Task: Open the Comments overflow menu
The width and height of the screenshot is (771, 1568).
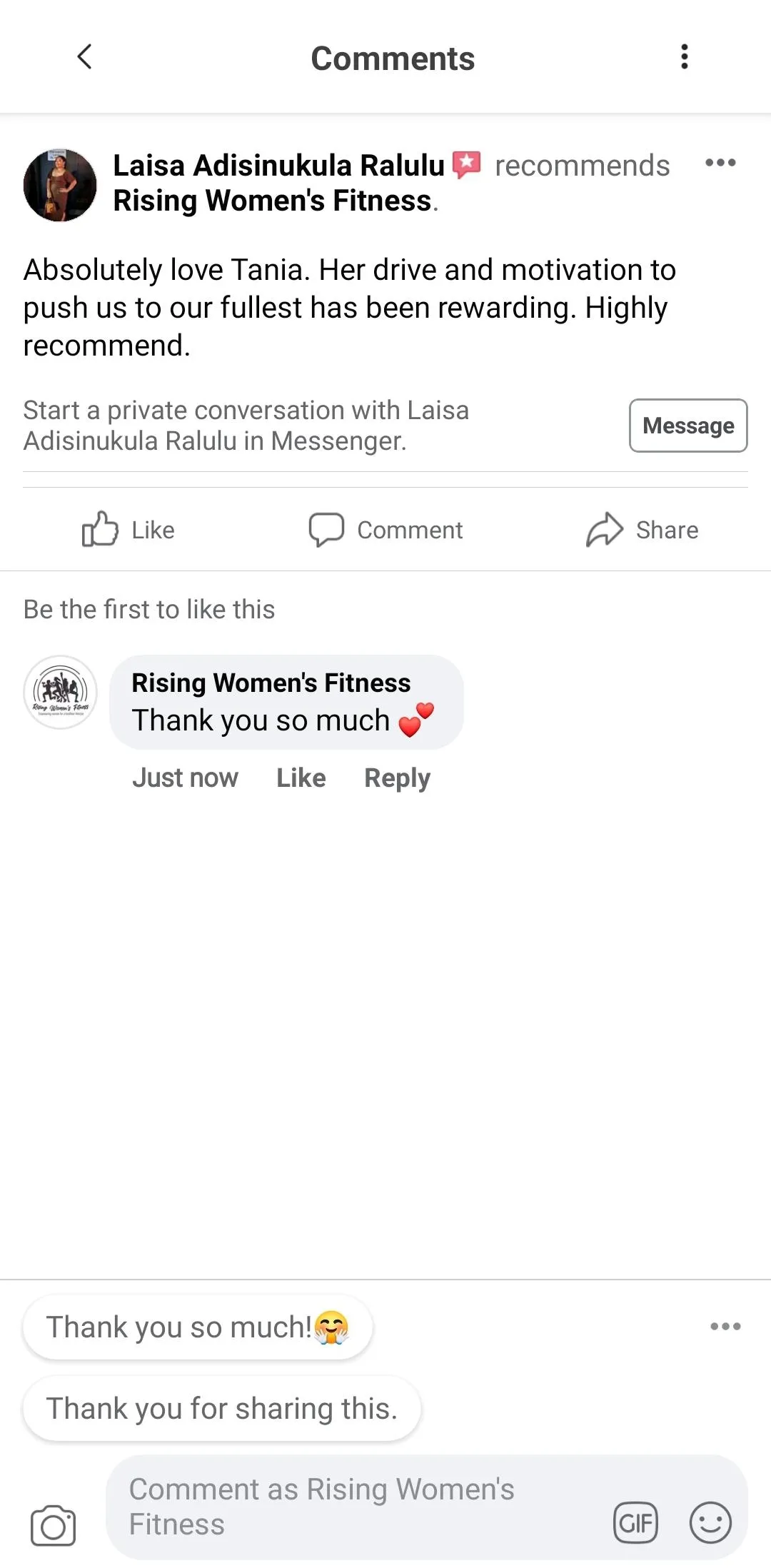Action: point(684,56)
